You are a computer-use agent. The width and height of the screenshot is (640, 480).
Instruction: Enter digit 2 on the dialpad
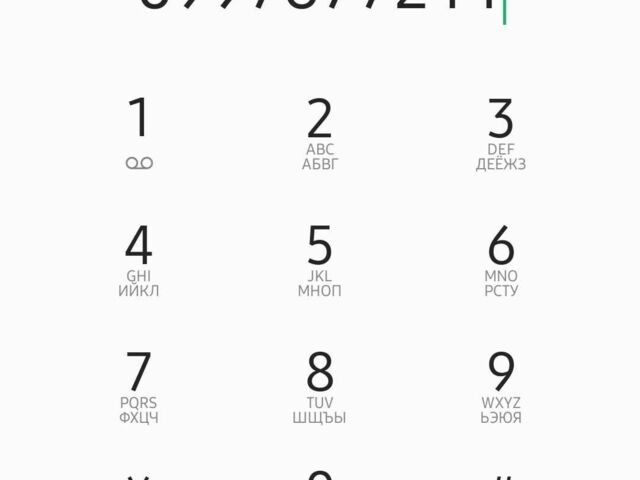point(320,131)
